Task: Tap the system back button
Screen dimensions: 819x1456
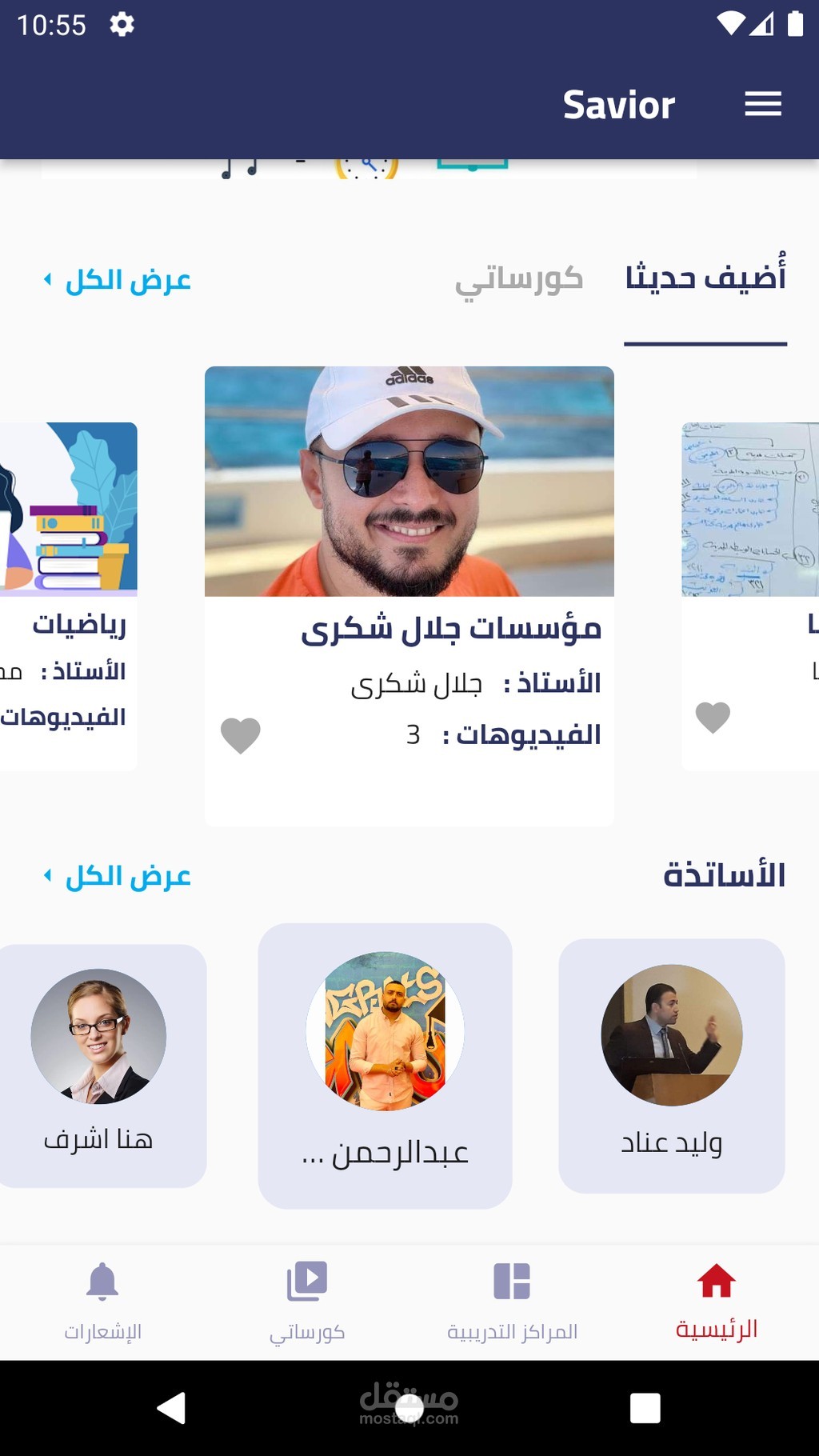Action: 171,1408
